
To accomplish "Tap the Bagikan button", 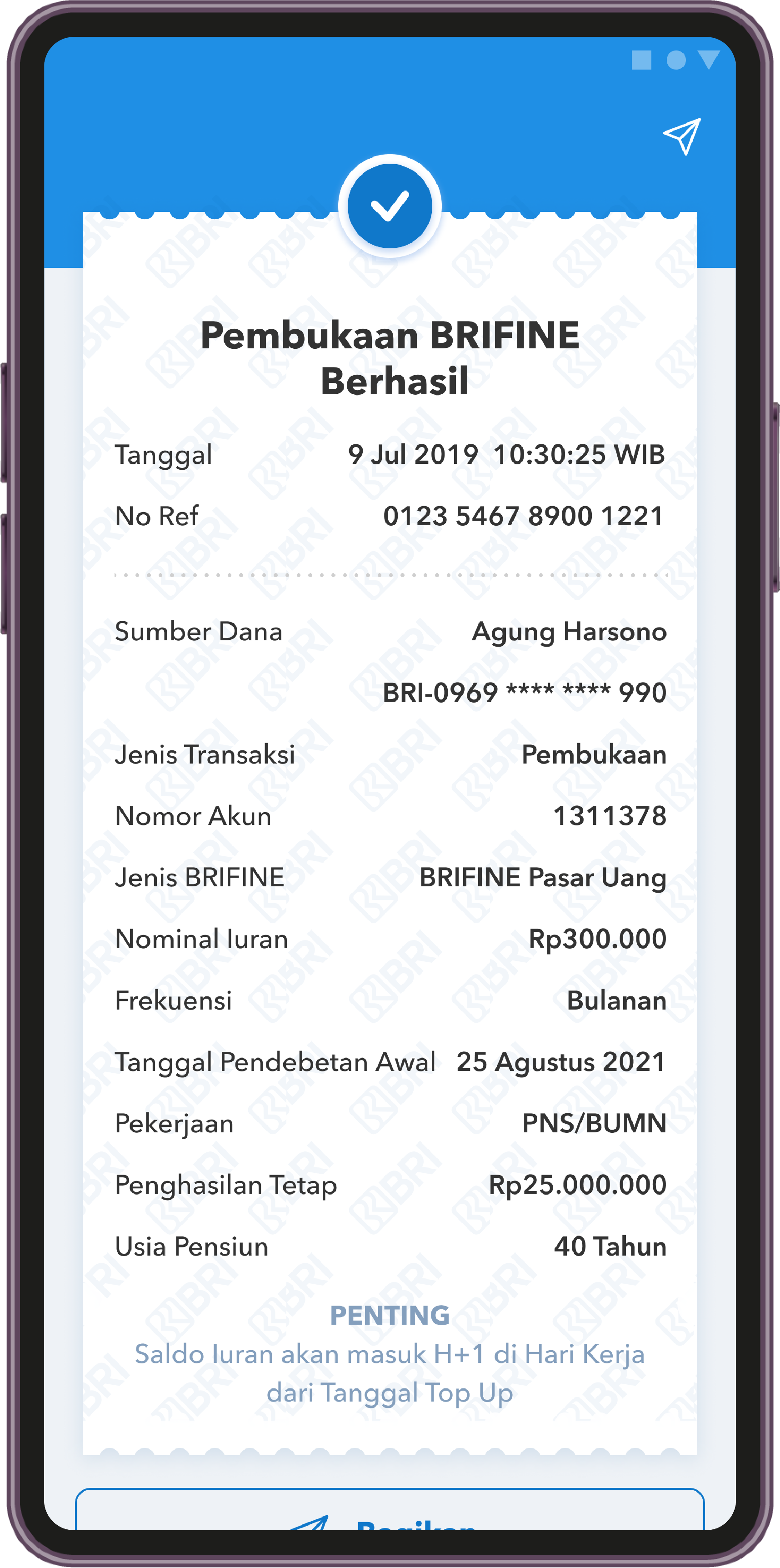I will click(390, 1511).
